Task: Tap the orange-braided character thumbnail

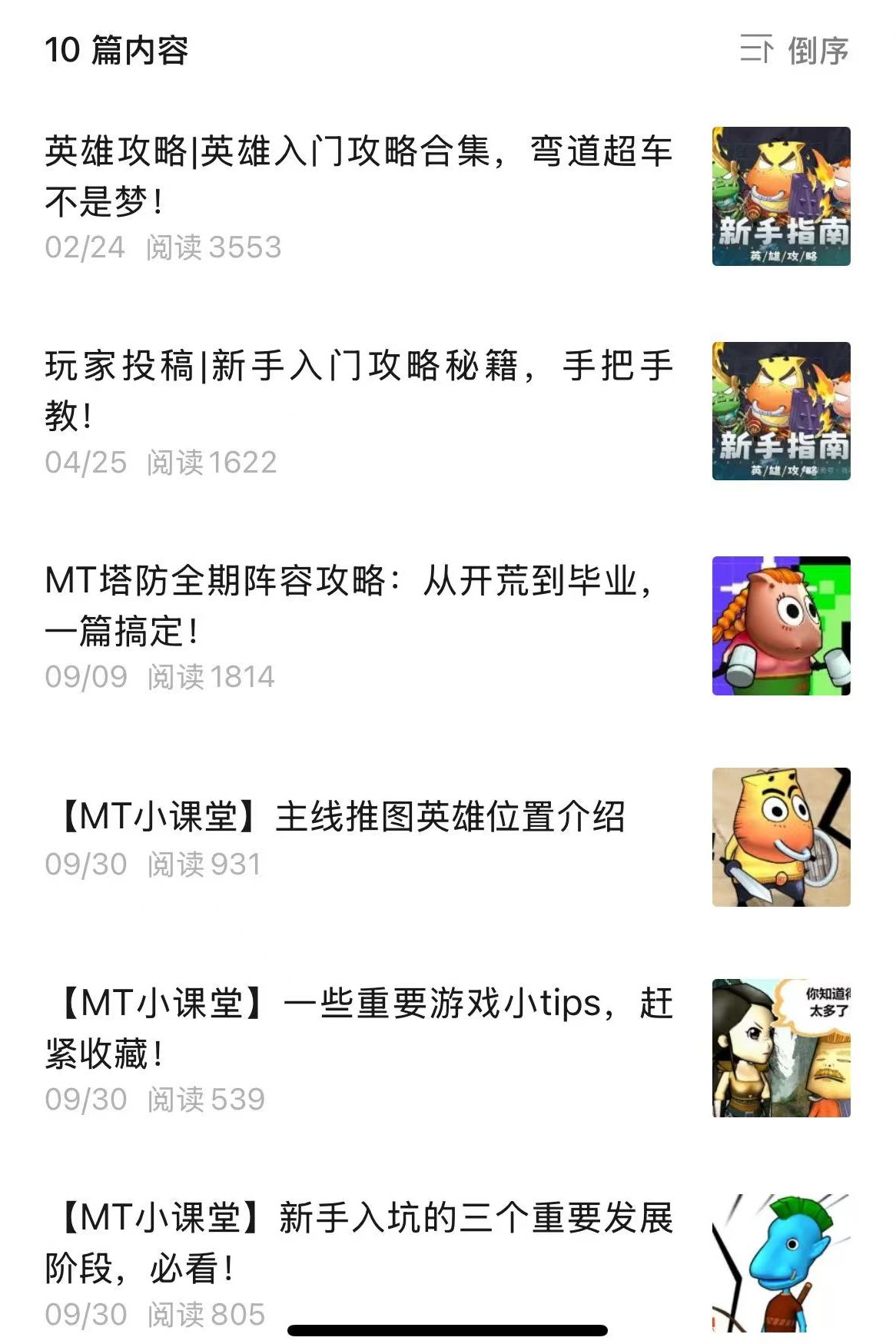Action: point(781,626)
